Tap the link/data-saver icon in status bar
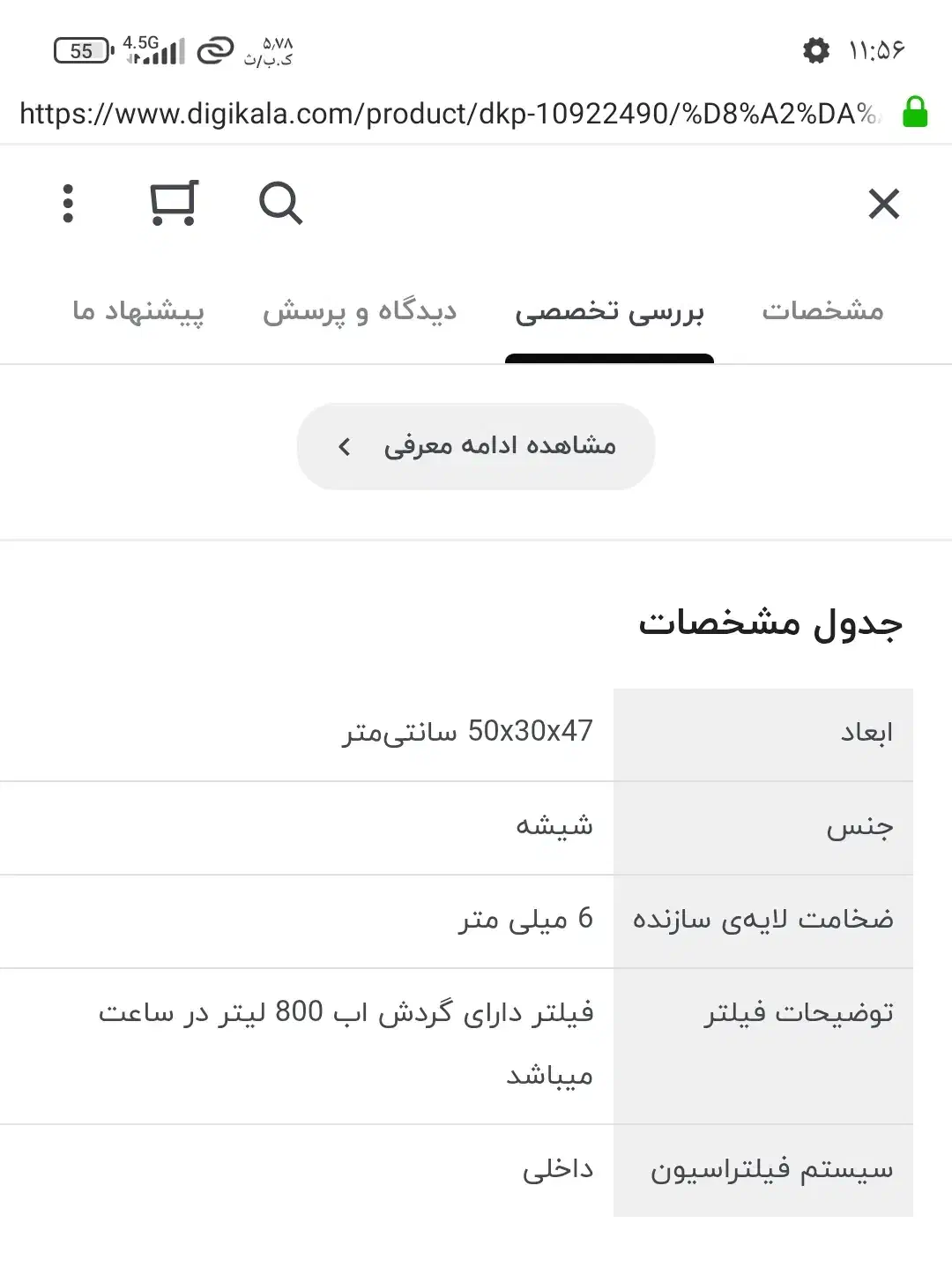The image size is (952, 1275). point(214,48)
